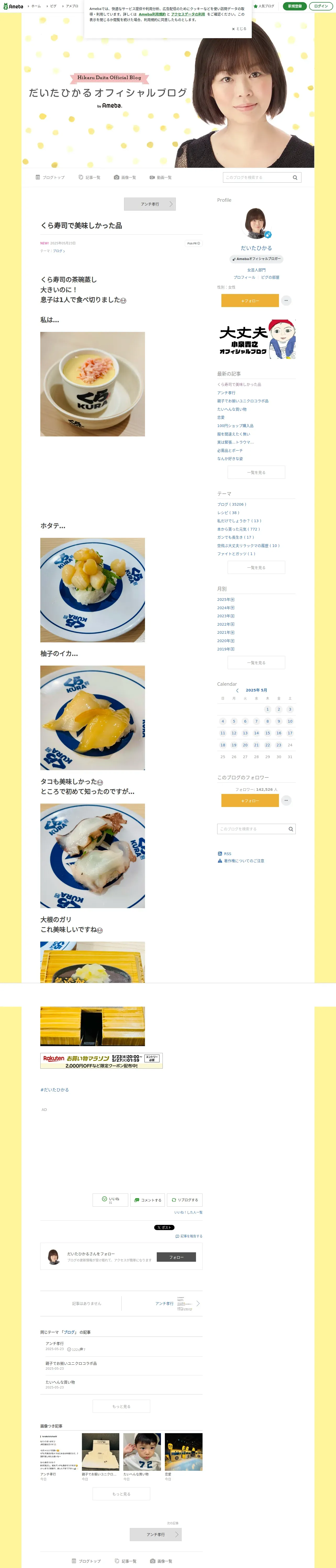Image resolution: width=336 pixels, height=1568 pixels.
Task: Tap the コメントする button
Action: click(x=148, y=1200)
